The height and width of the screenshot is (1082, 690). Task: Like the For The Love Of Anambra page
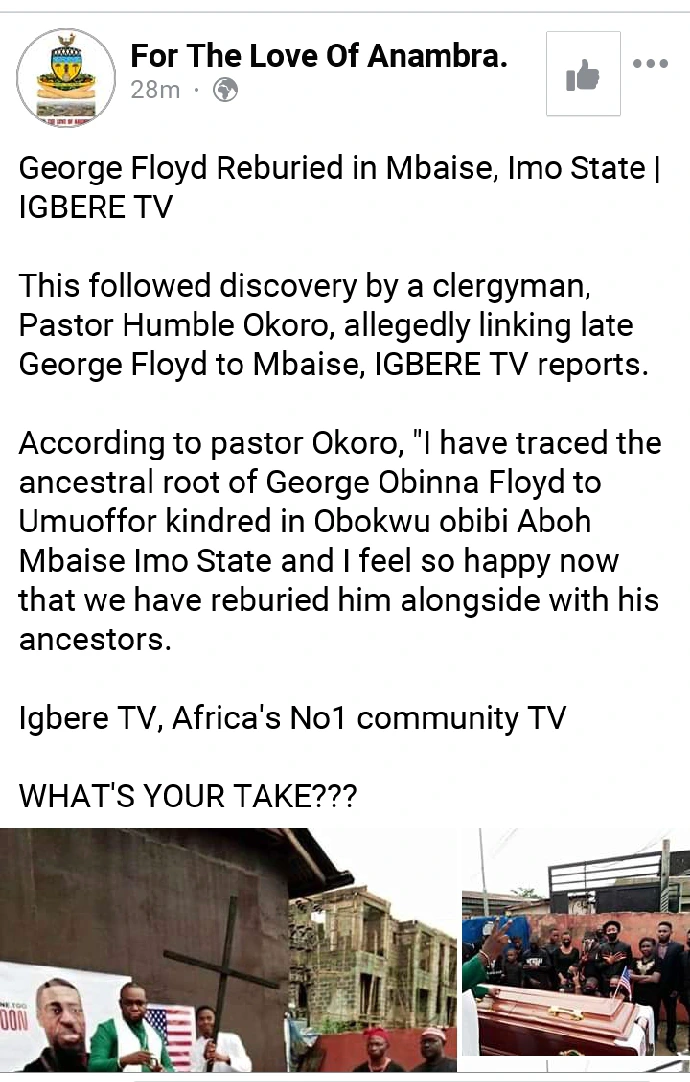coord(583,73)
